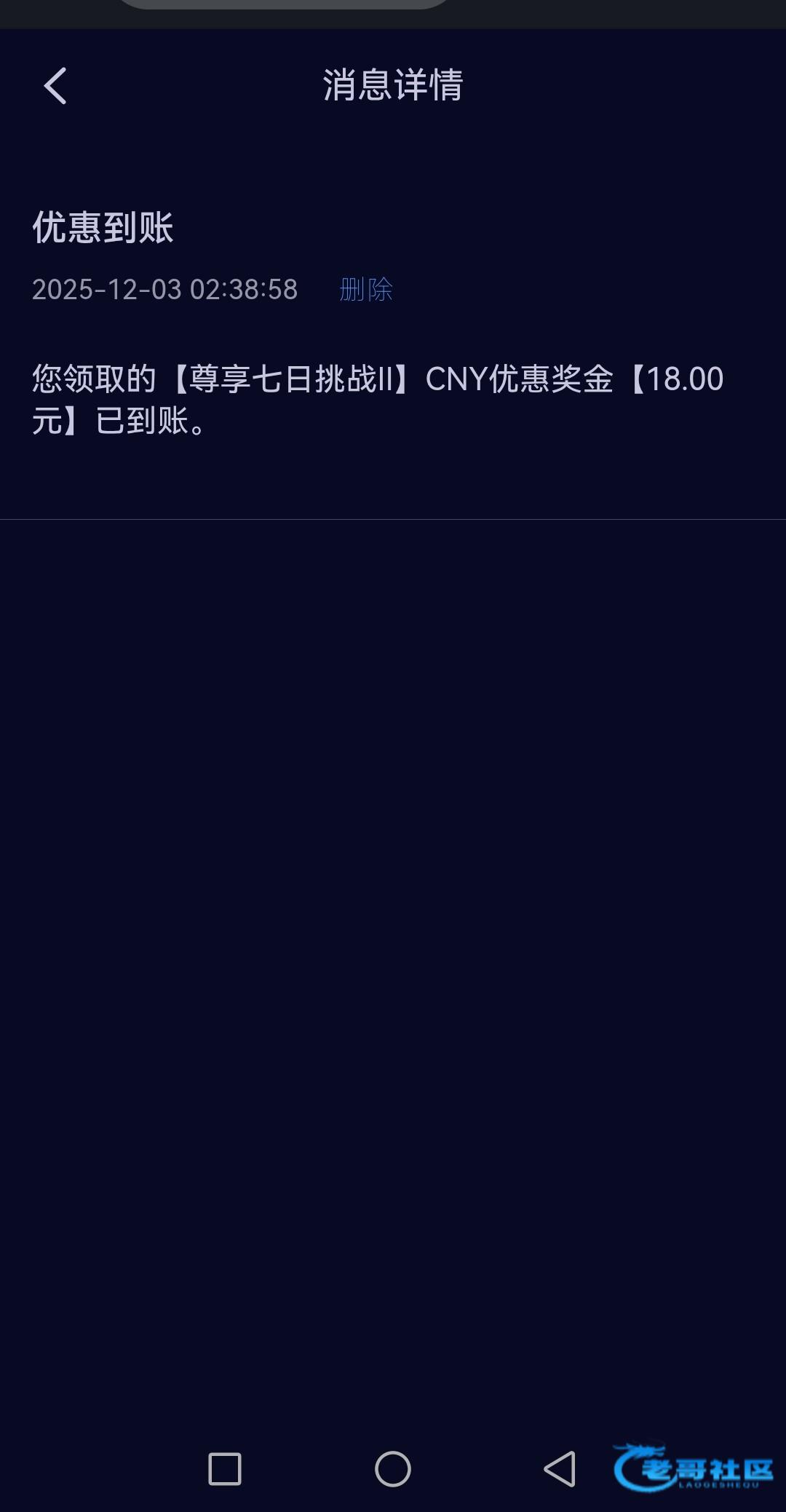This screenshot has width=786, height=1512.
Task: Go back from the message details page
Action: tap(55, 86)
